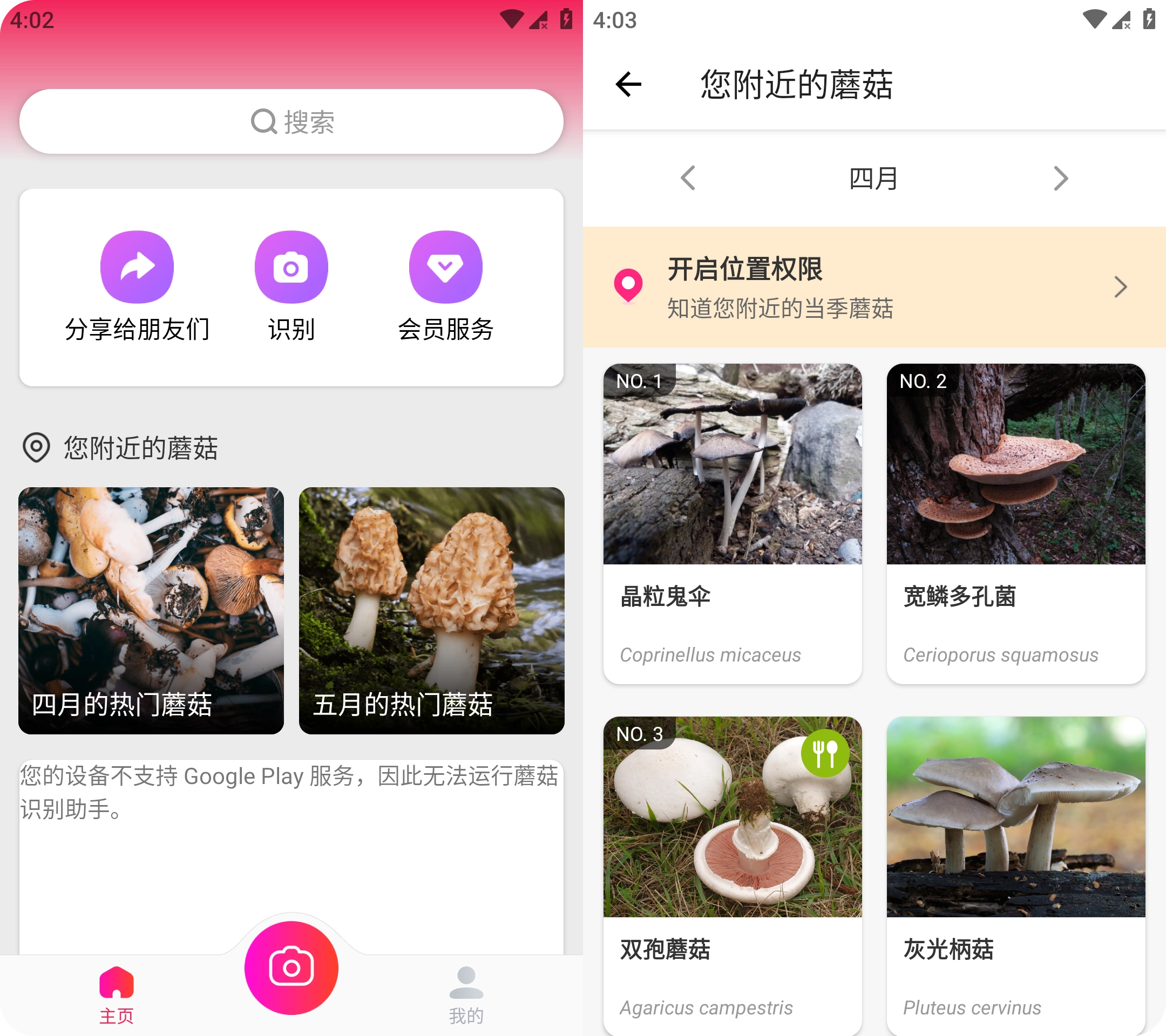This screenshot has width=1166, height=1036.
Task: View 双孢蘑菇 mushroom card
Action: coord(733,875)
